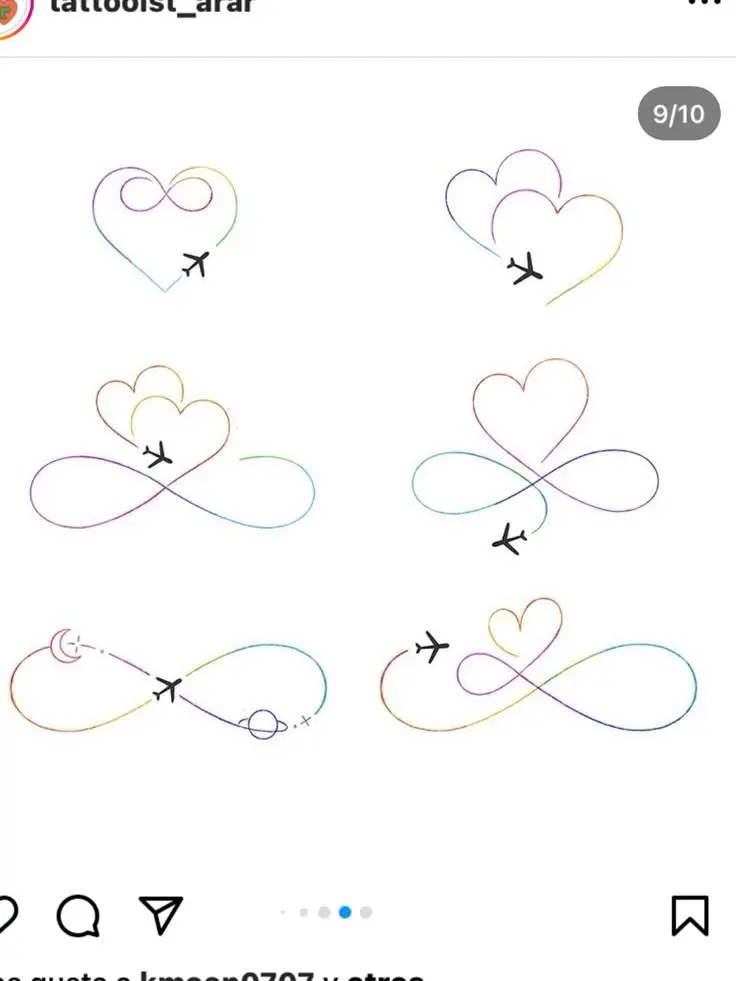Screen dimensions: 736x981
Task: Open the tattooist_arar profile
Action: point(152,6)
